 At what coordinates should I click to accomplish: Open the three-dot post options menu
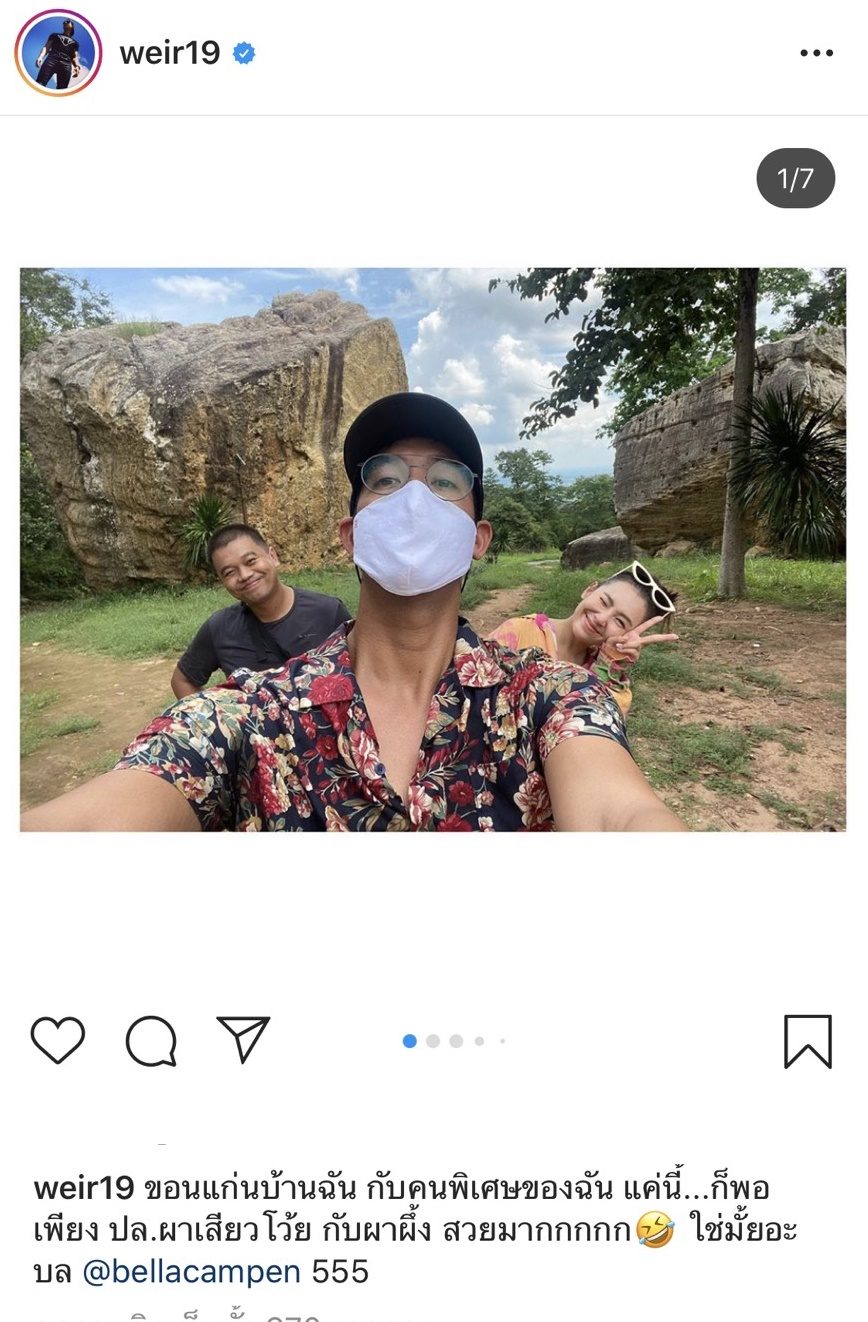point(816,54)
